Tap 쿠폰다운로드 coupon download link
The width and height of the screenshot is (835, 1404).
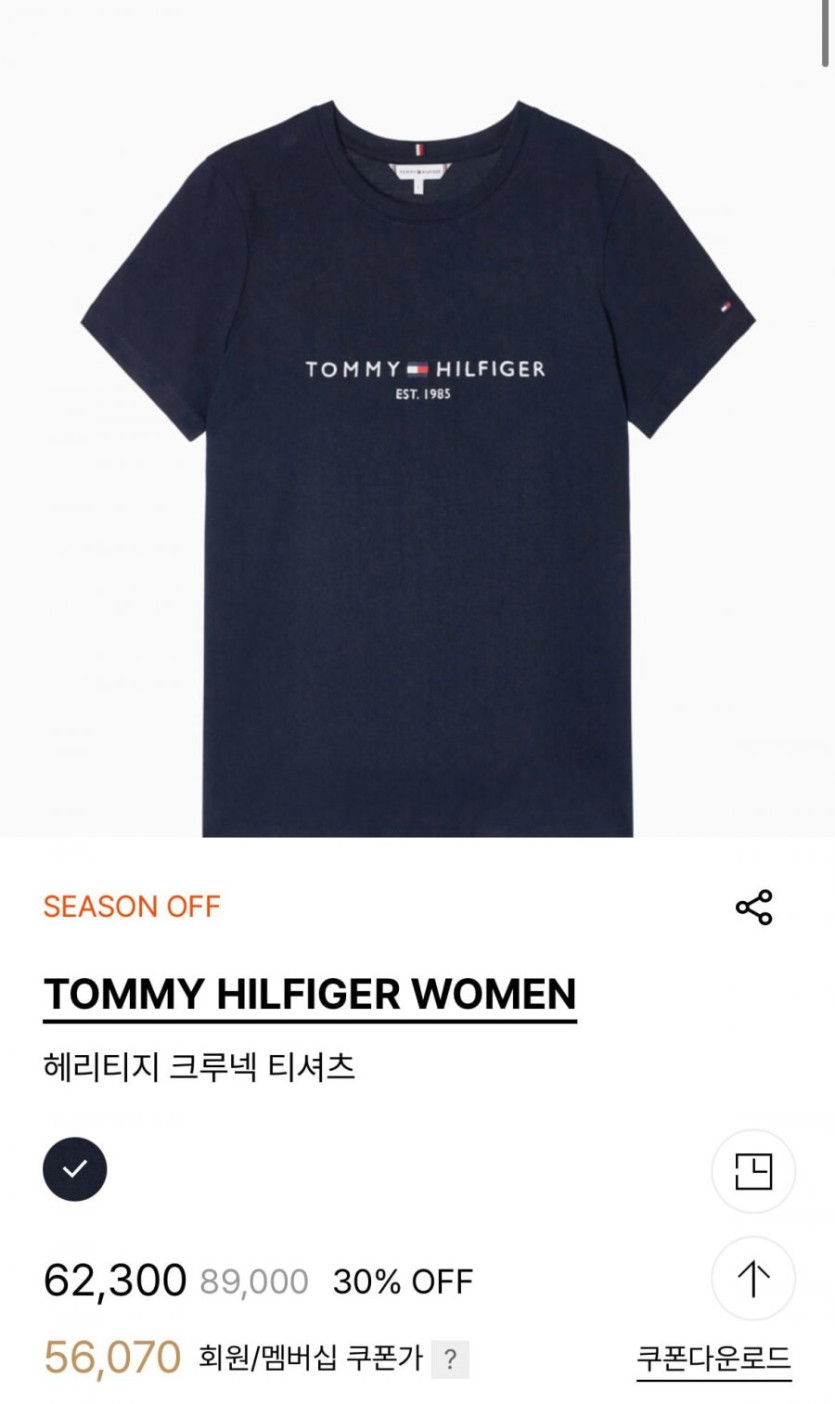click(714, 1358)
